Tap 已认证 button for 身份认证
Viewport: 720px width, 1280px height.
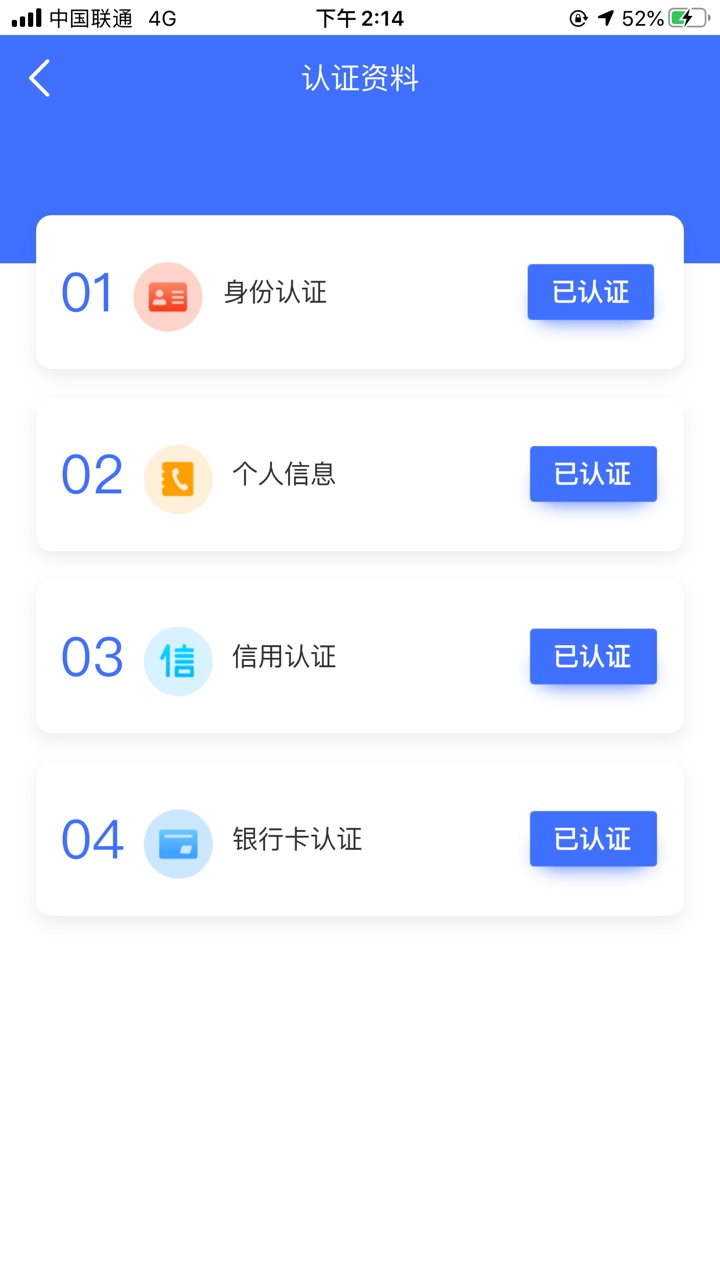(591, 292)
